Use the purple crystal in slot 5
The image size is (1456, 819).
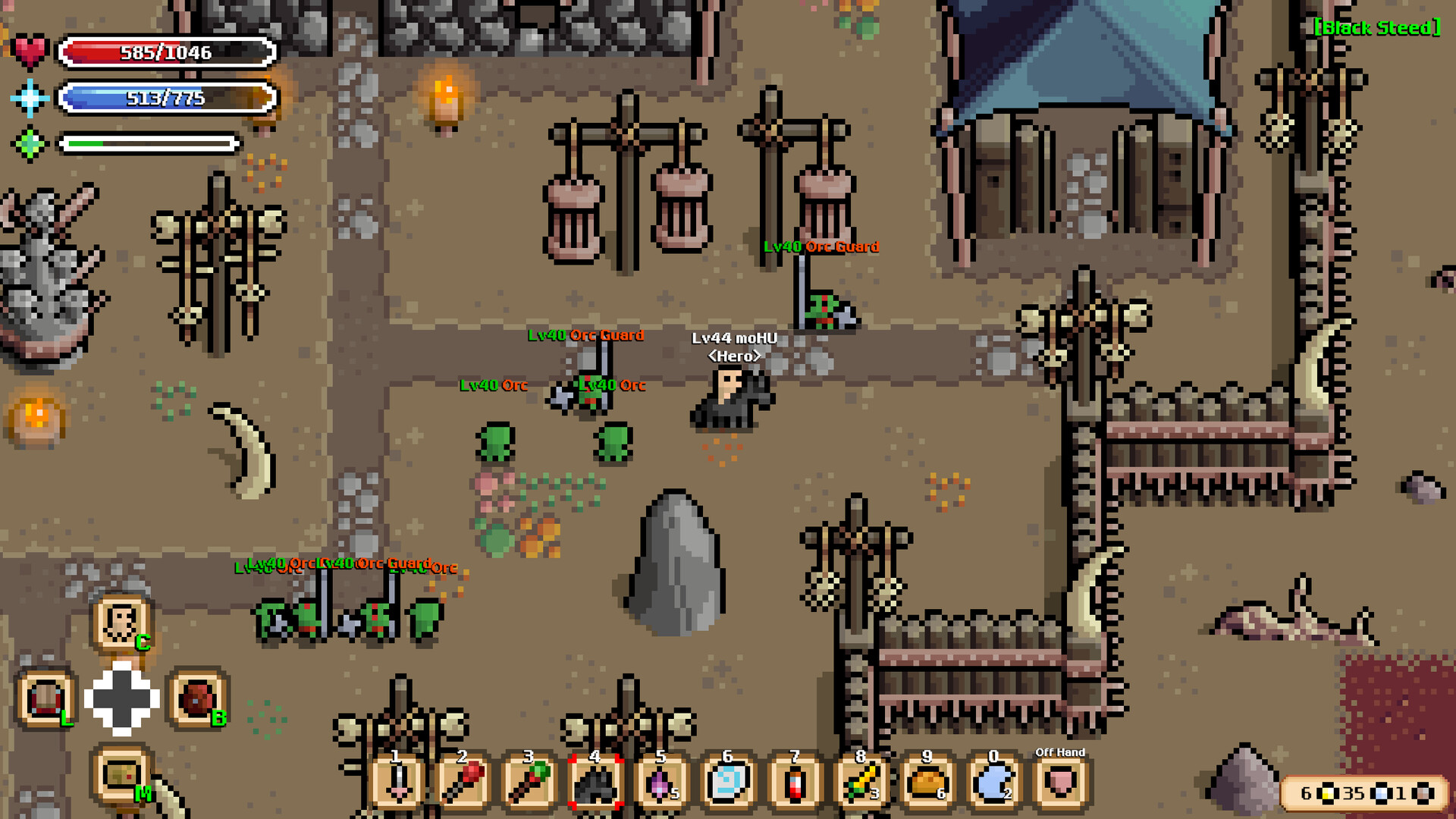661,783
